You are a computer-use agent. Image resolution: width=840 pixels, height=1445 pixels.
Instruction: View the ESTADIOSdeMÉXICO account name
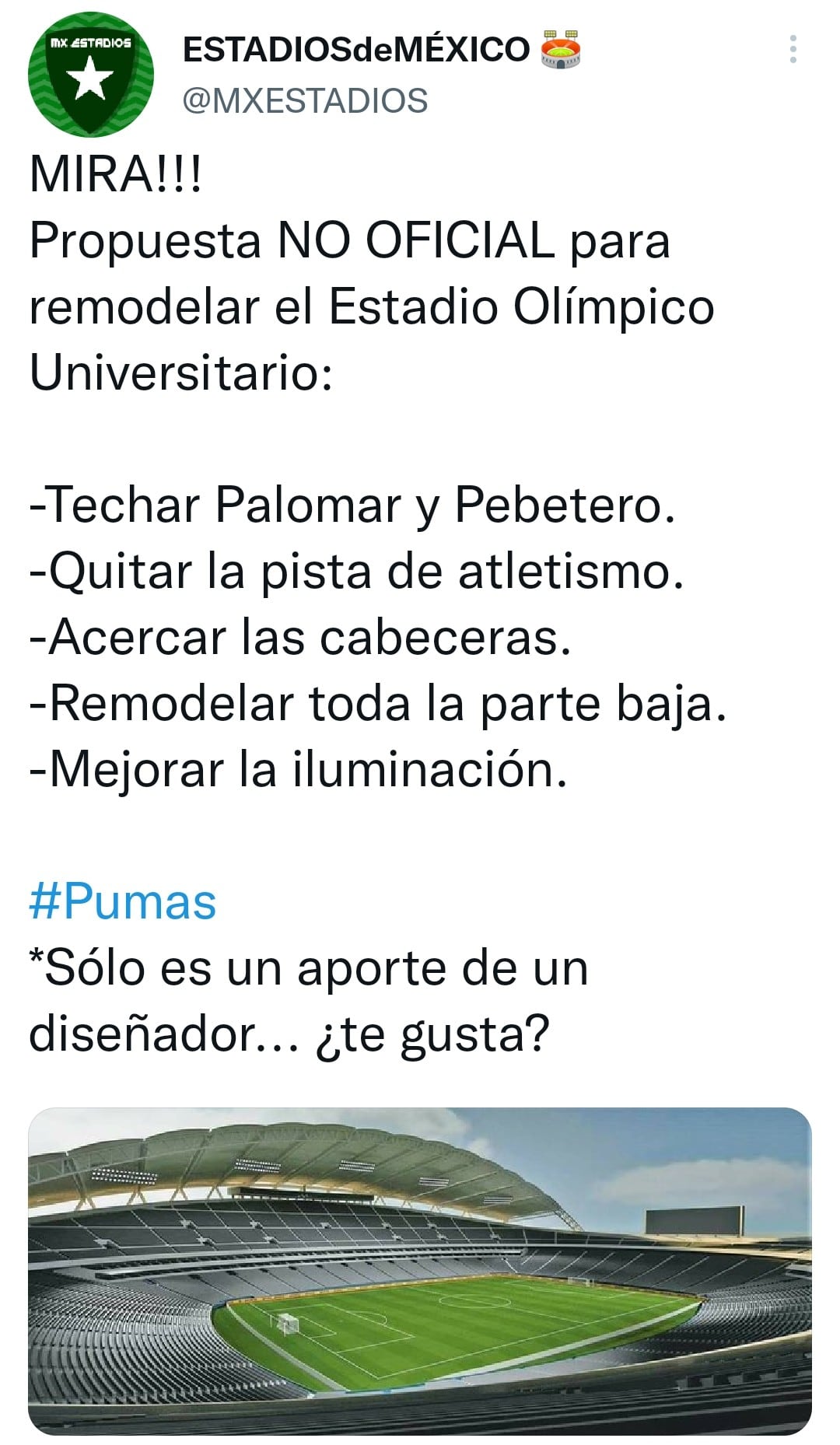pos(356,50)
